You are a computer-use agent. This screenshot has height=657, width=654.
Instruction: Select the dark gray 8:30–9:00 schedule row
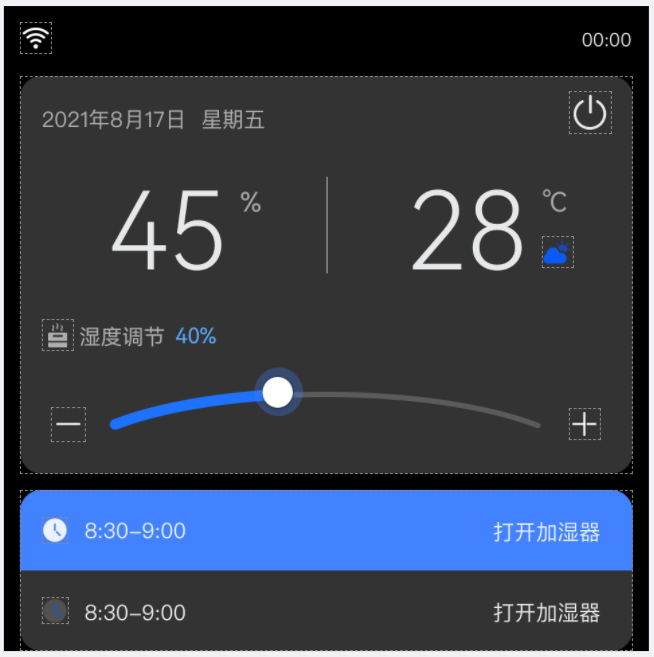point(326,612)
